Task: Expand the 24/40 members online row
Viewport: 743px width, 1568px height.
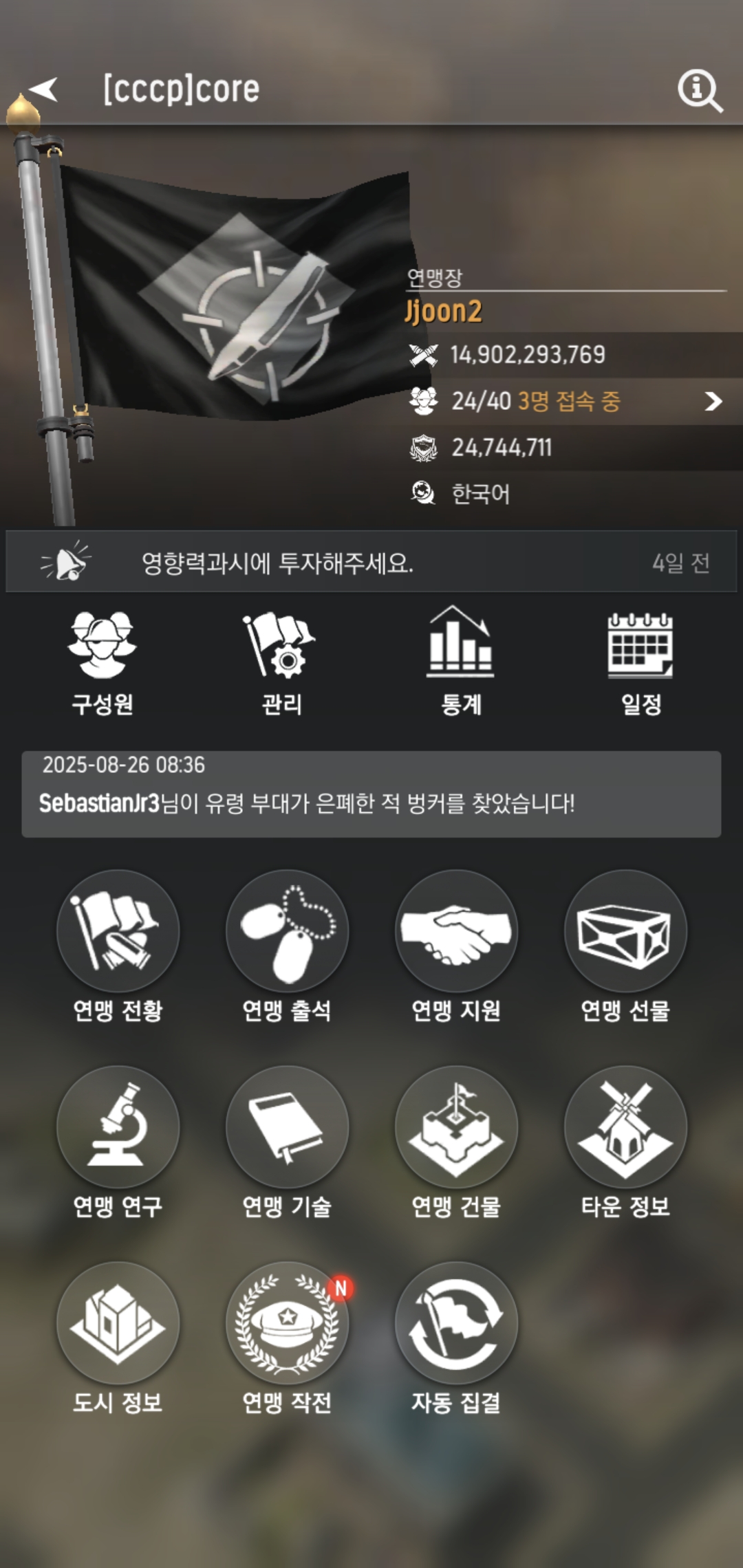Action: 713,401
